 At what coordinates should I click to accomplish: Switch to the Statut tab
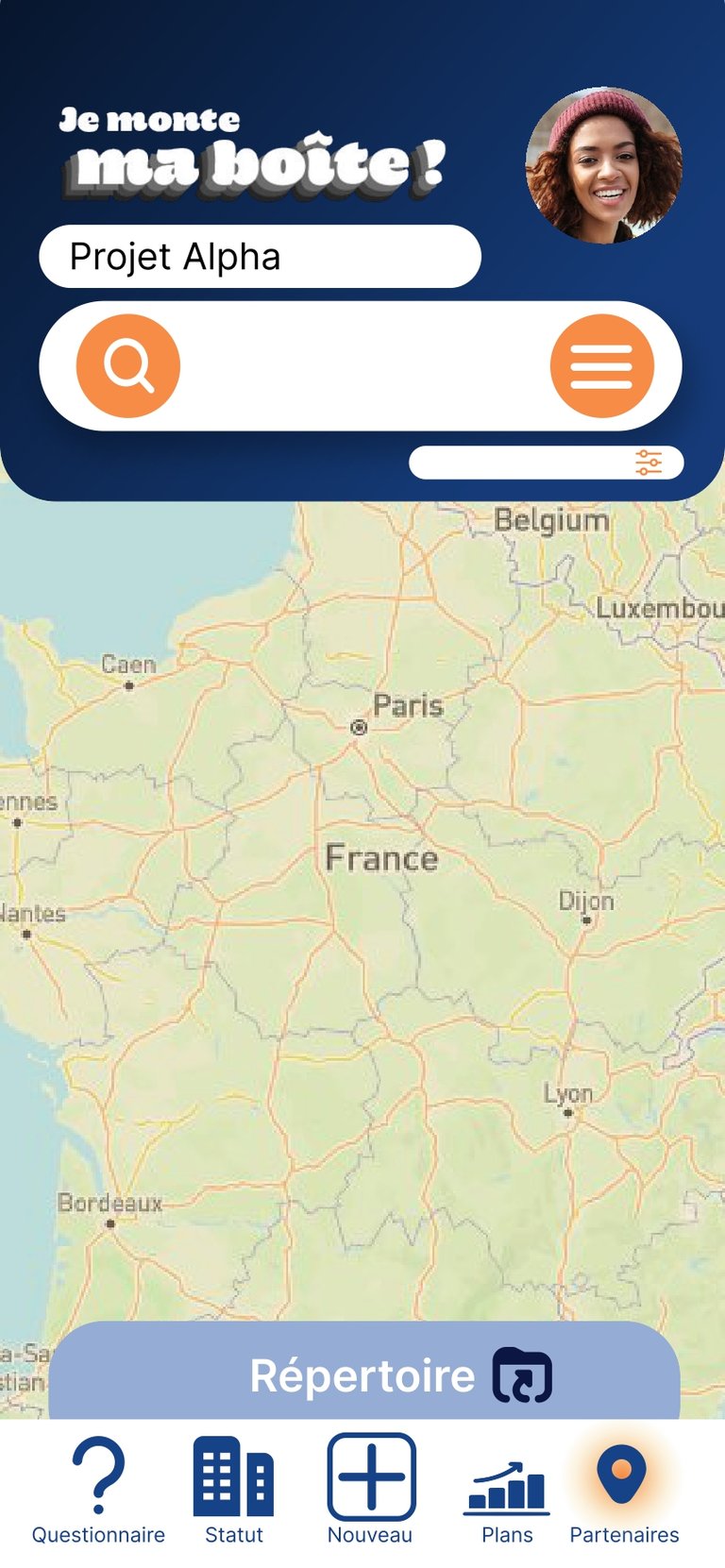coord(233,1490)
